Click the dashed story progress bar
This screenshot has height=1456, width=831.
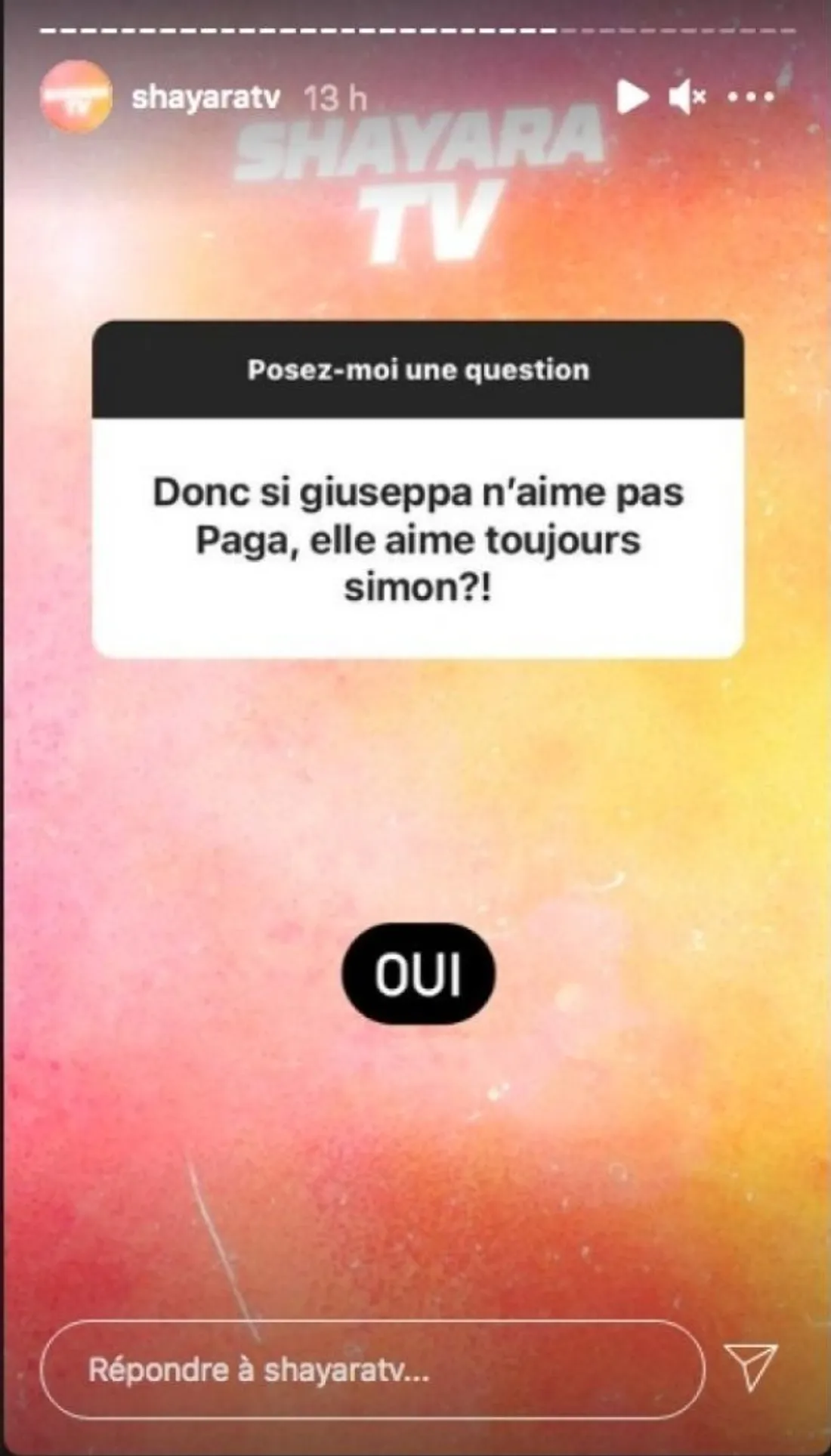[415, 32]
